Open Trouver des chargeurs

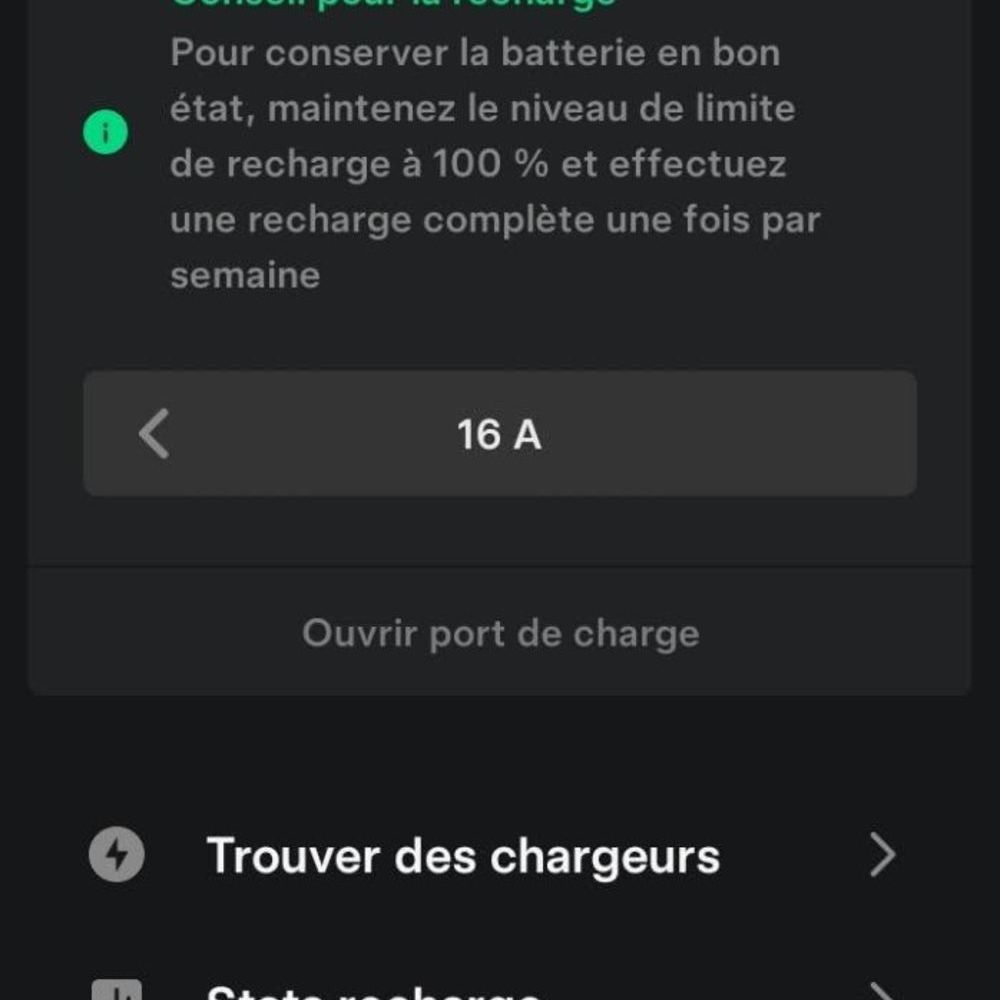tap(462, 856)
